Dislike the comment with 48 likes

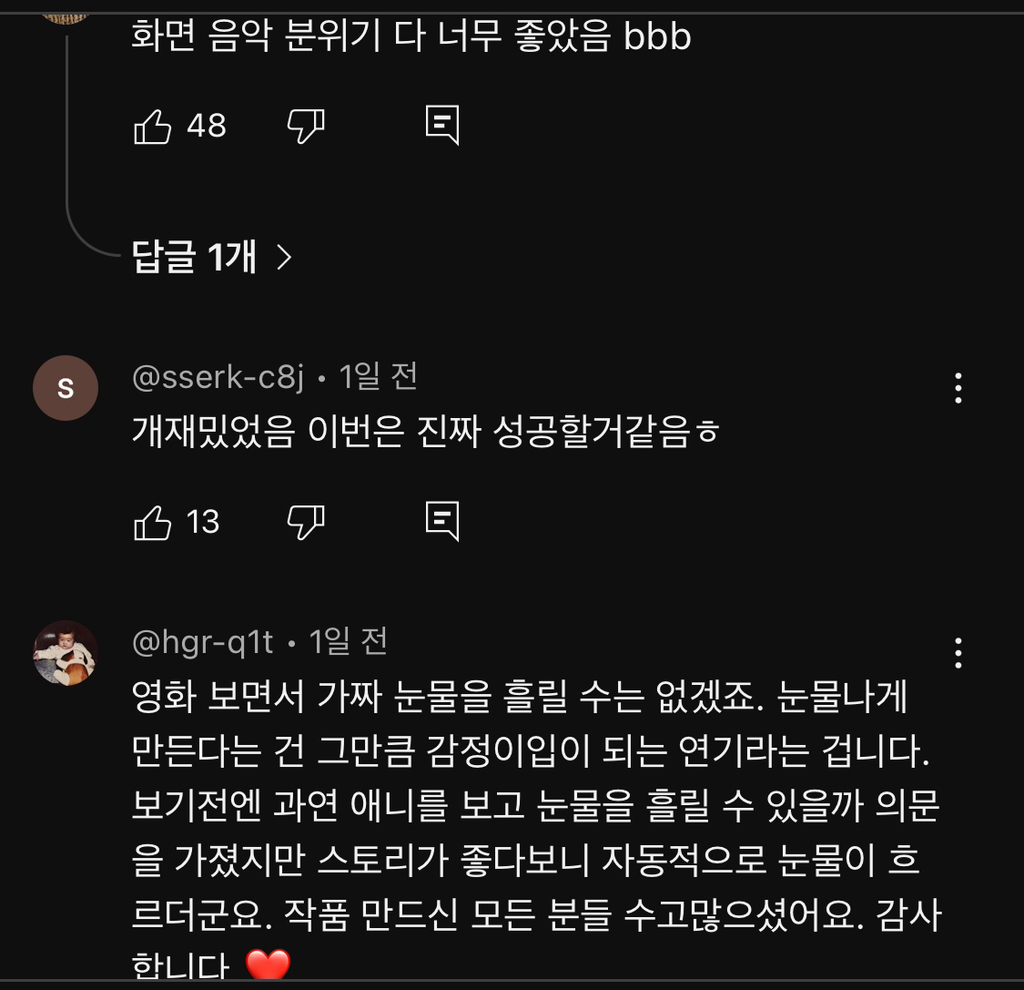coord(305,125)
